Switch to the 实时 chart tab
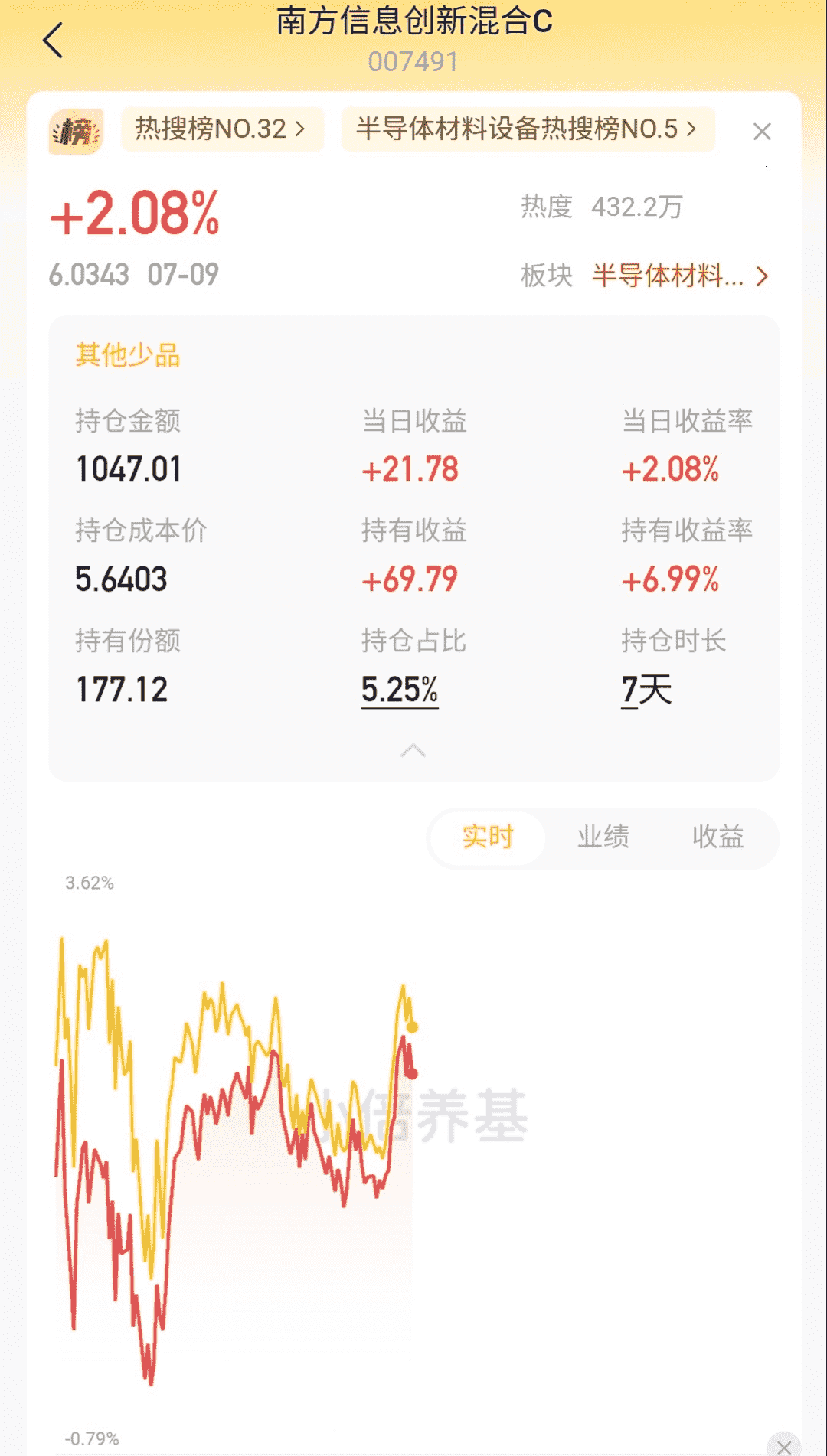This screenshot has width=827, height=1456. (488, 837)
